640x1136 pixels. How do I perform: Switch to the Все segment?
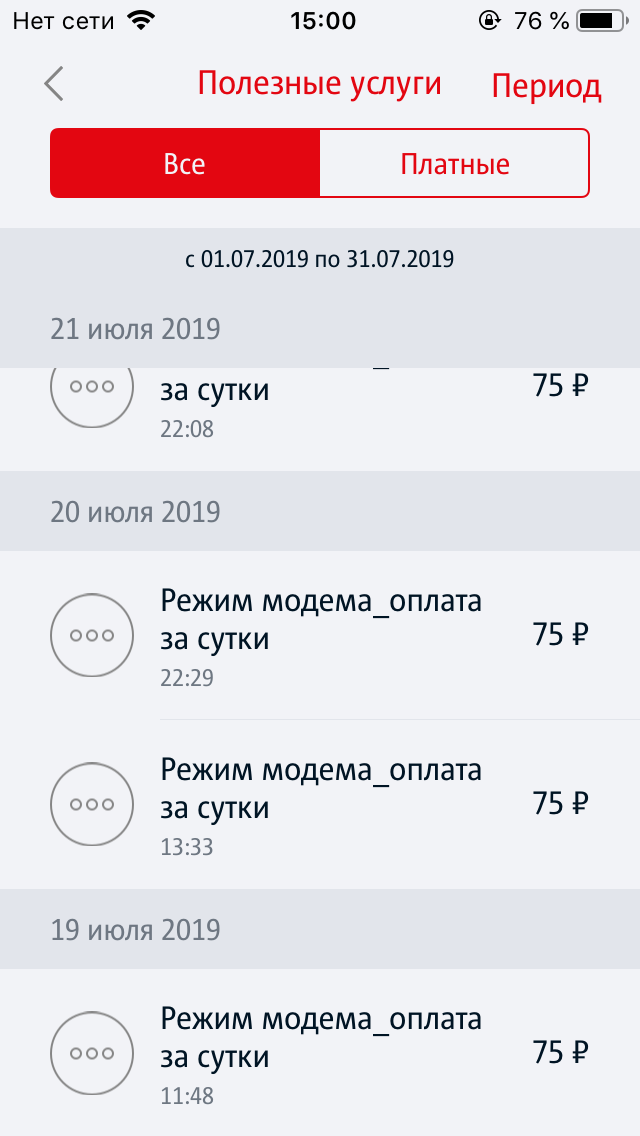[185, 163]
